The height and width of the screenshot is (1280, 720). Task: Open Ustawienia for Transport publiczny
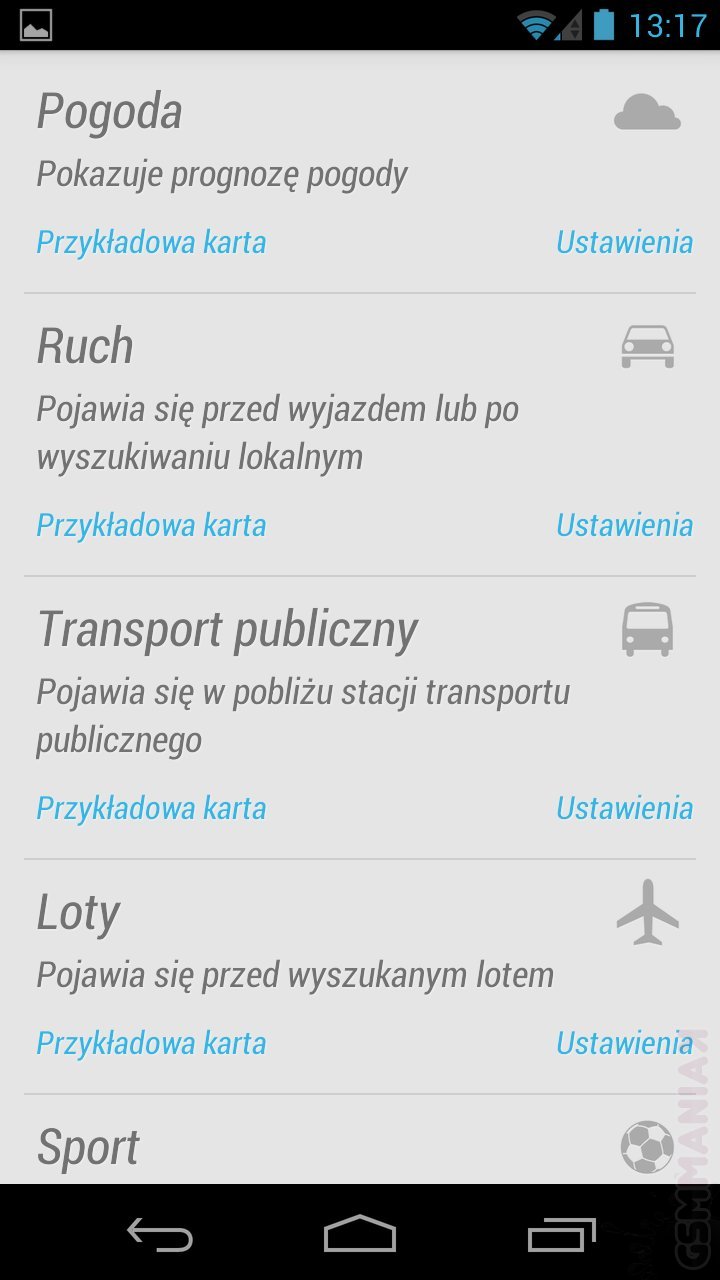point(624,809)
